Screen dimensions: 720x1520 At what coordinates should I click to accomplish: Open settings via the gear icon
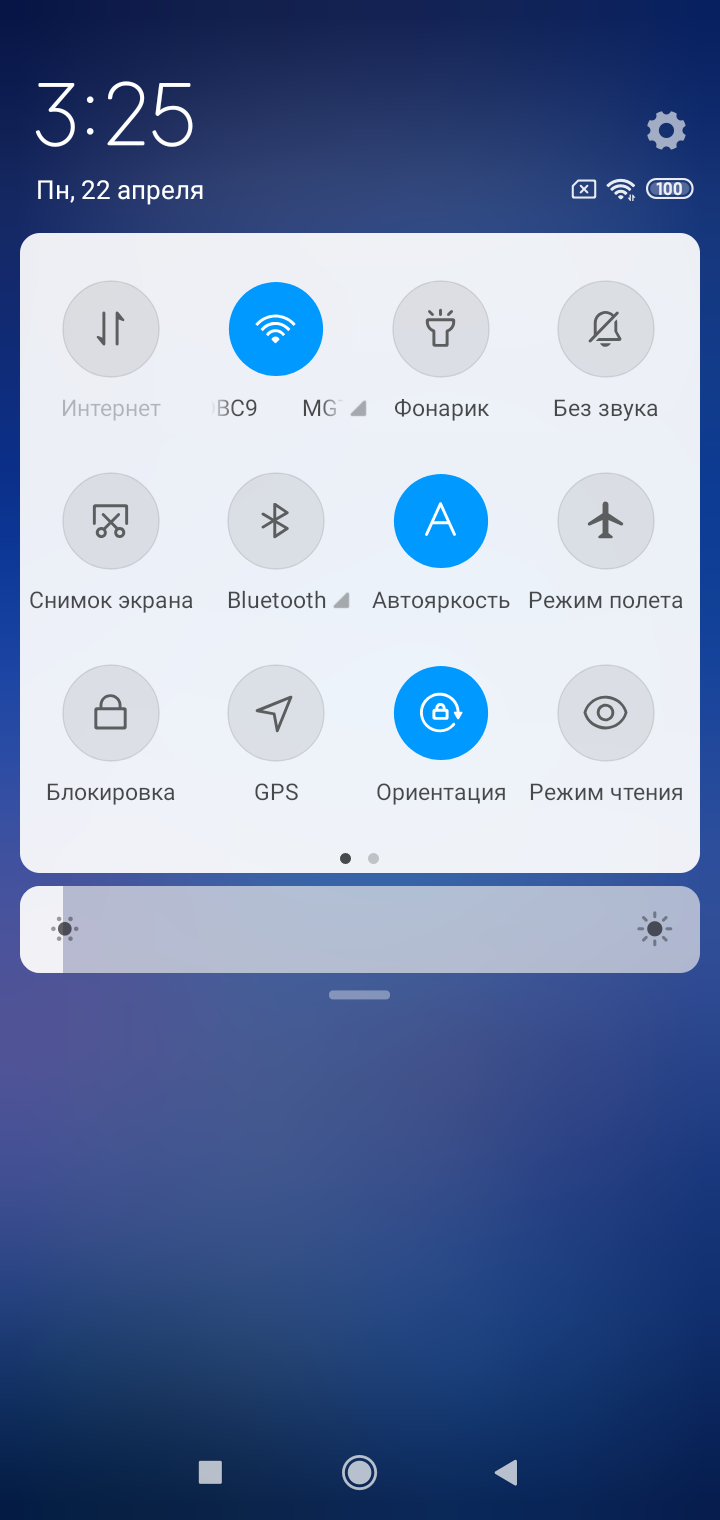[666, 130]
